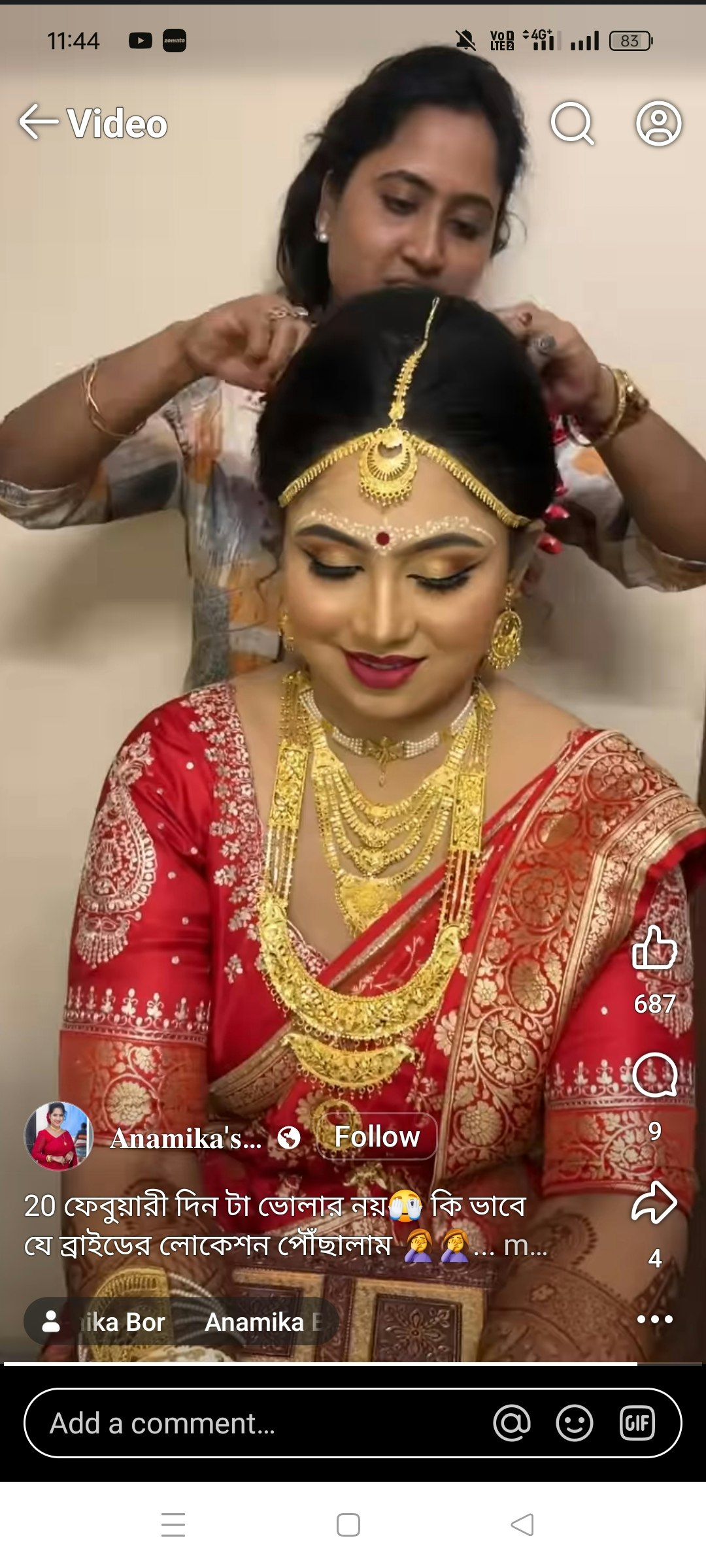This screenshot has width=706, height=1568.
Task: Open Anamika's profile picture
Action: [x=58, y=1137]
